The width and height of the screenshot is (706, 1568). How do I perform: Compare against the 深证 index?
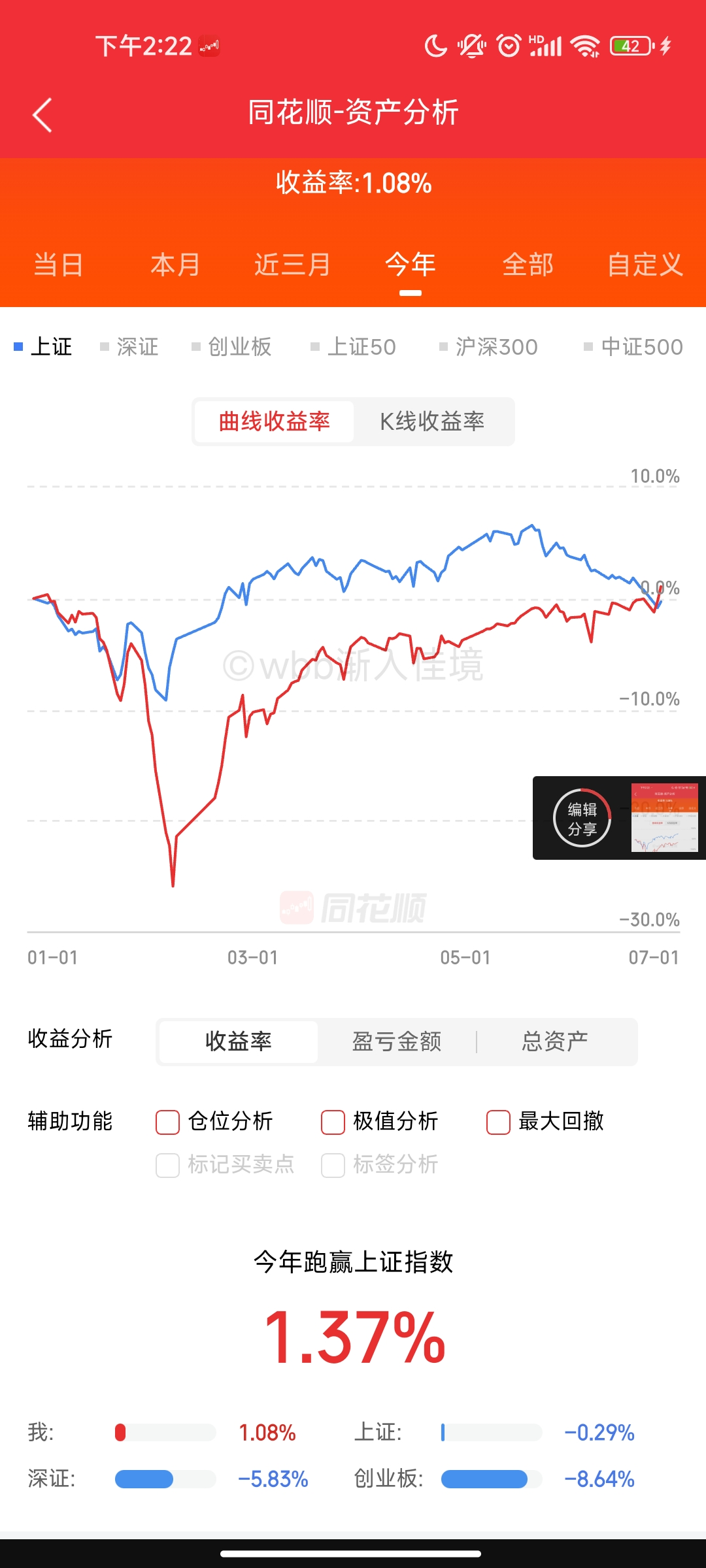(x=129, y=347)
